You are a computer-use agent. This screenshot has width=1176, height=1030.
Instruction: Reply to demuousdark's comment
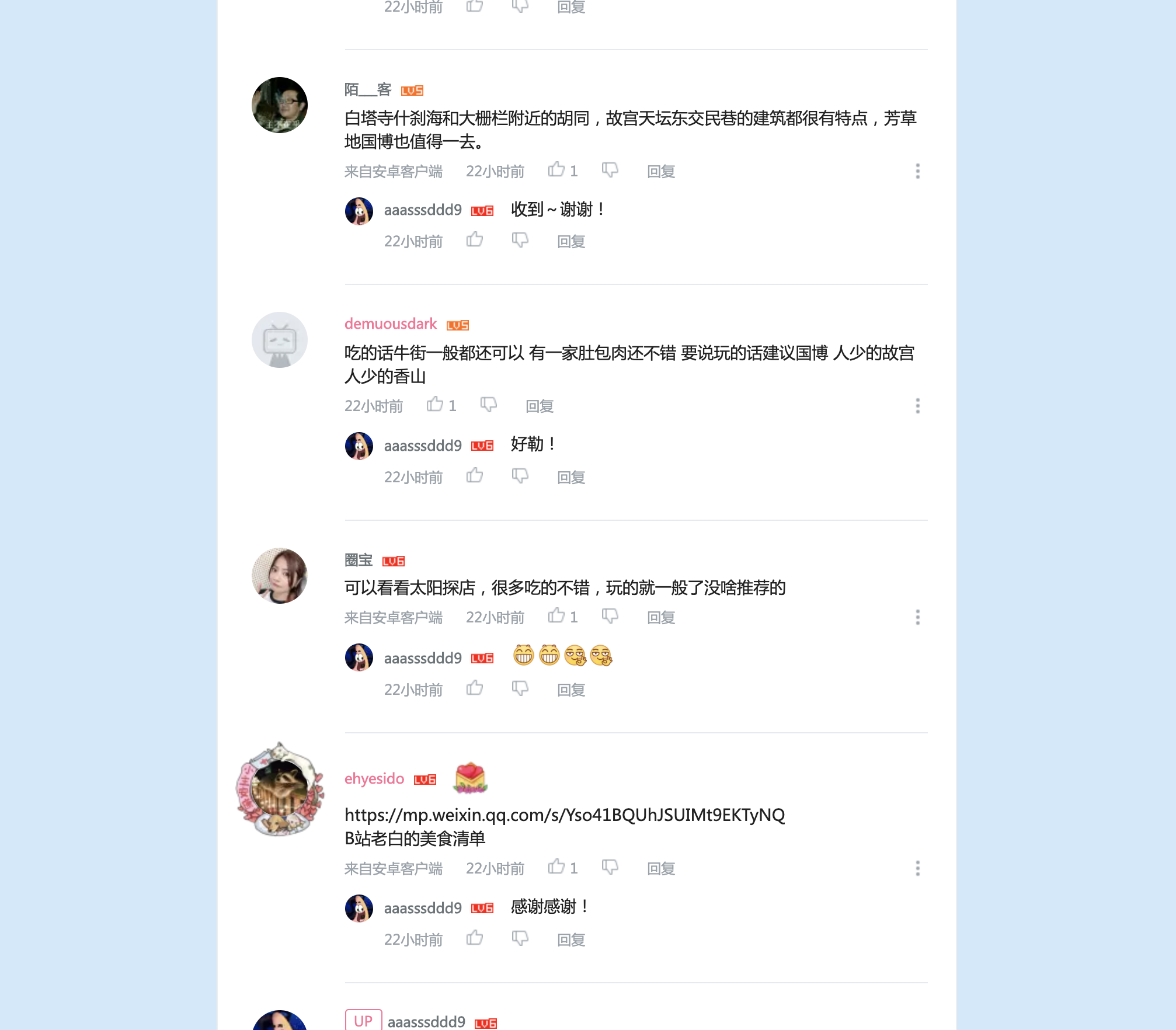tap(539, 406)
